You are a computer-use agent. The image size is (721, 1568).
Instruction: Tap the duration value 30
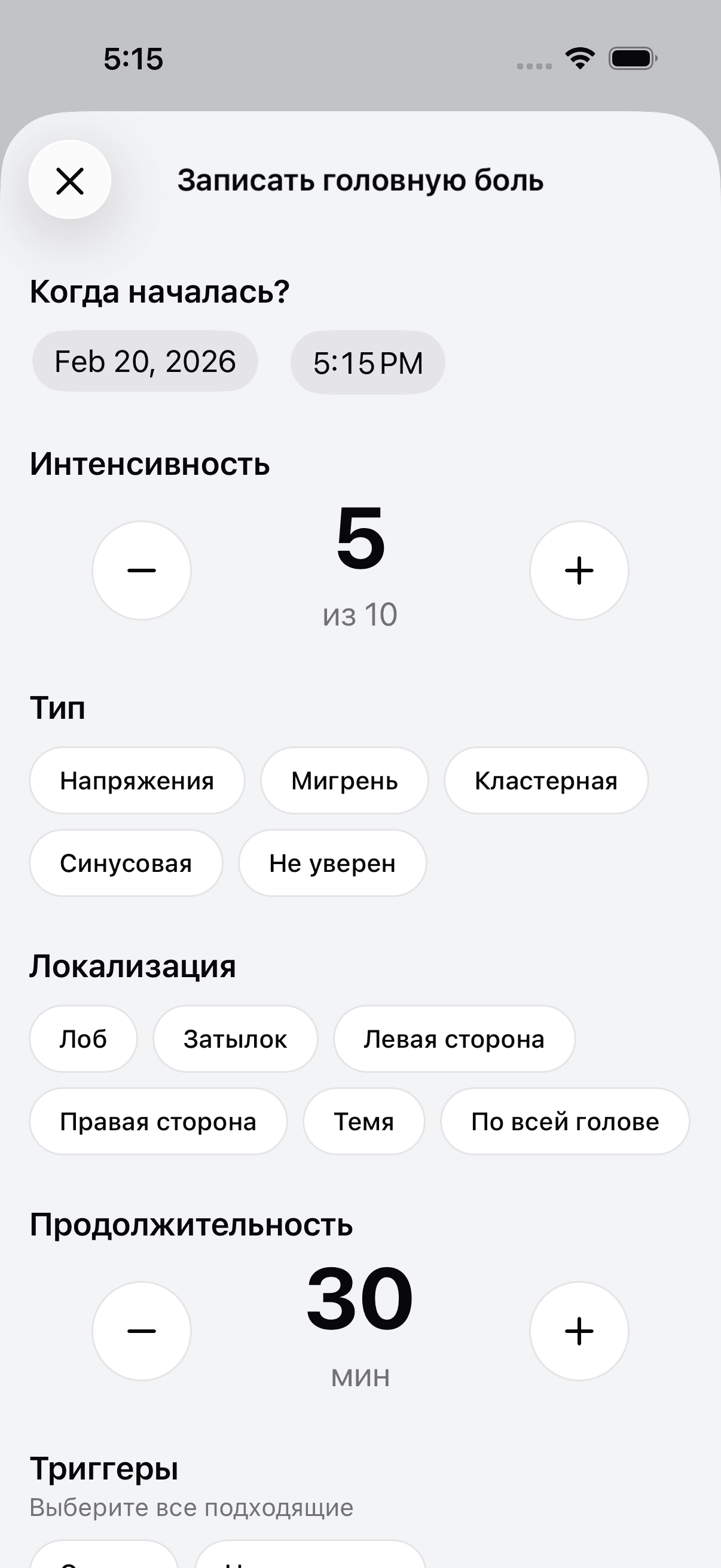coord(359,1299)
